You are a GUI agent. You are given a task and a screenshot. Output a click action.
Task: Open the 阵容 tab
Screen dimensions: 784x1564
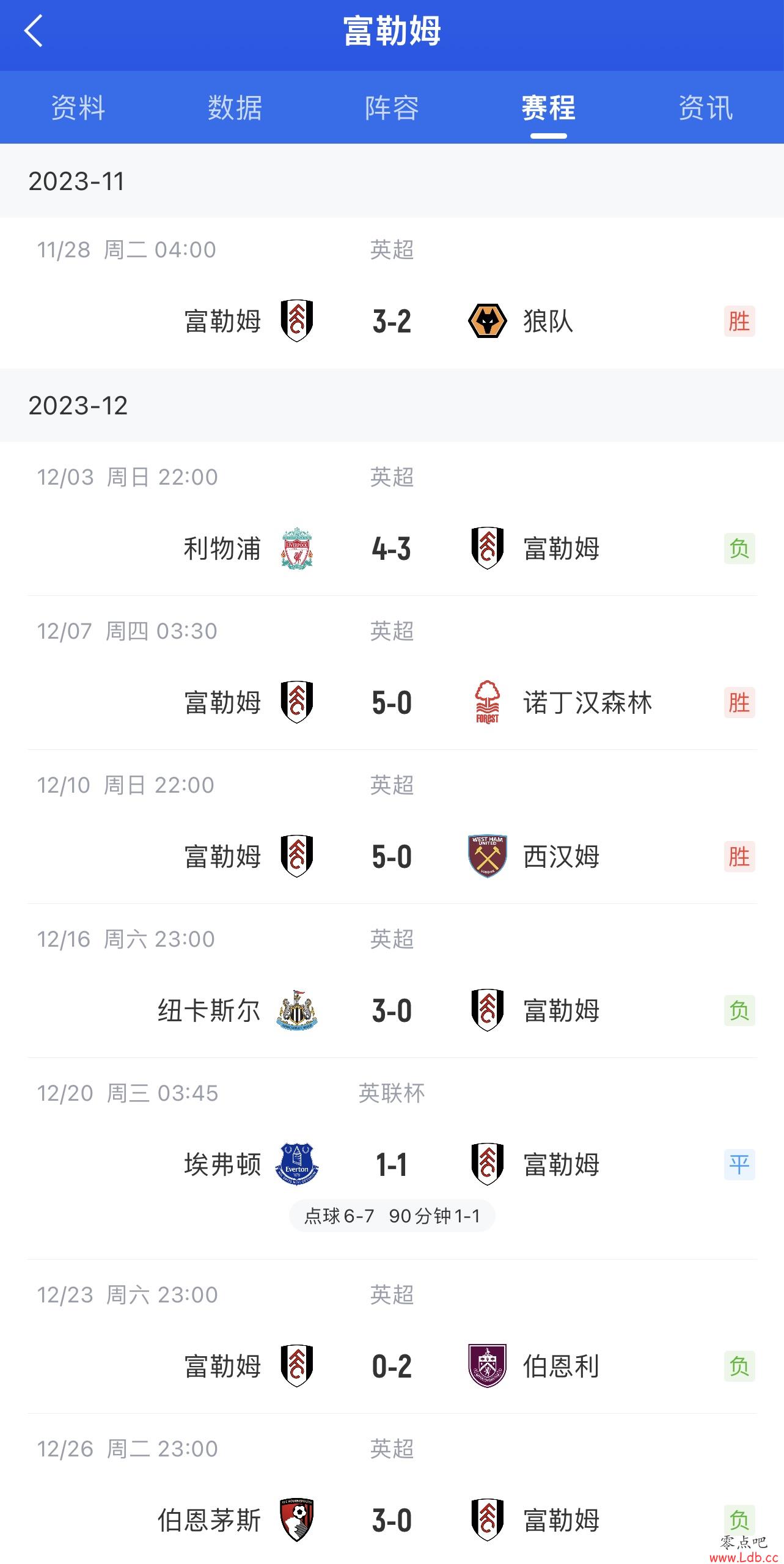coord(392,108)
